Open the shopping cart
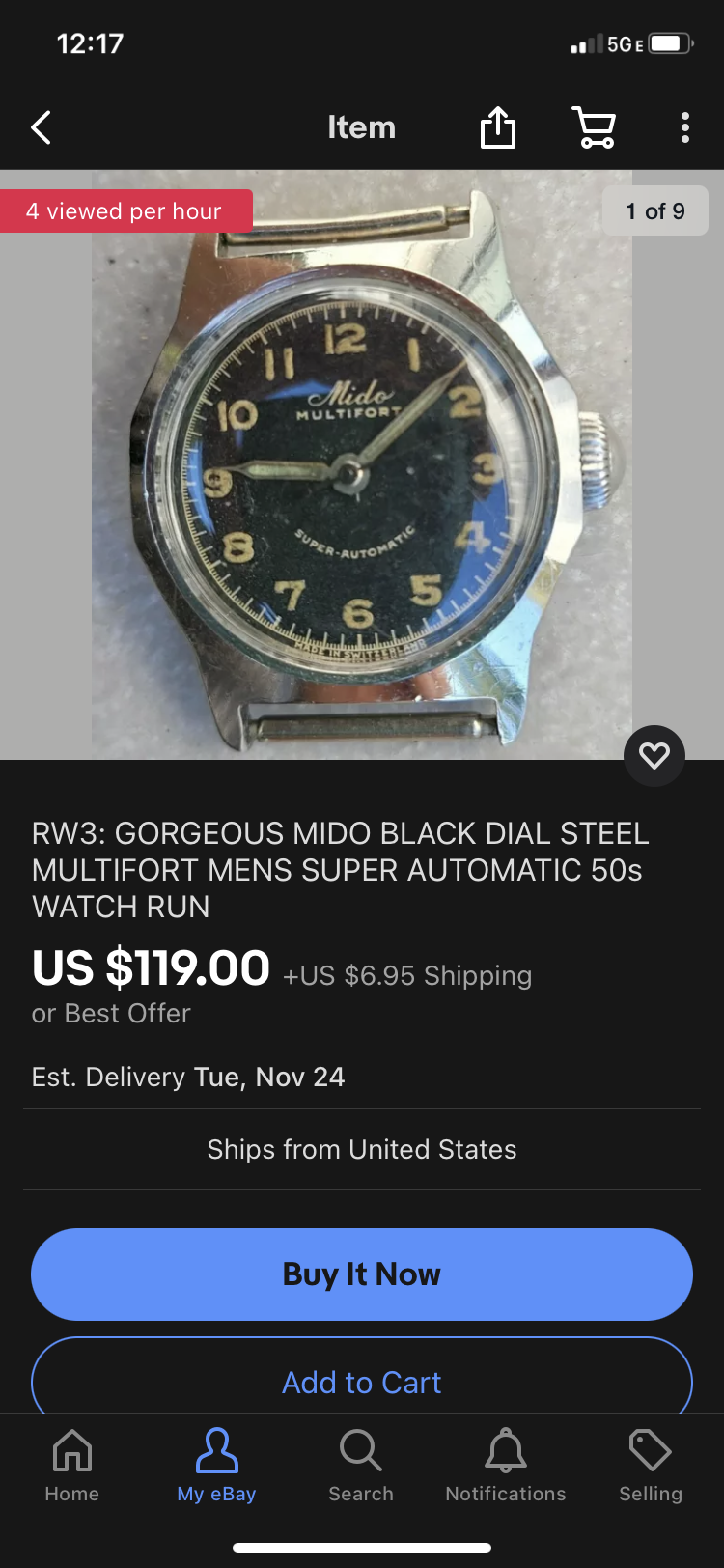The image size is (724, 1568). pyautogui.click(x=594, y=127)
